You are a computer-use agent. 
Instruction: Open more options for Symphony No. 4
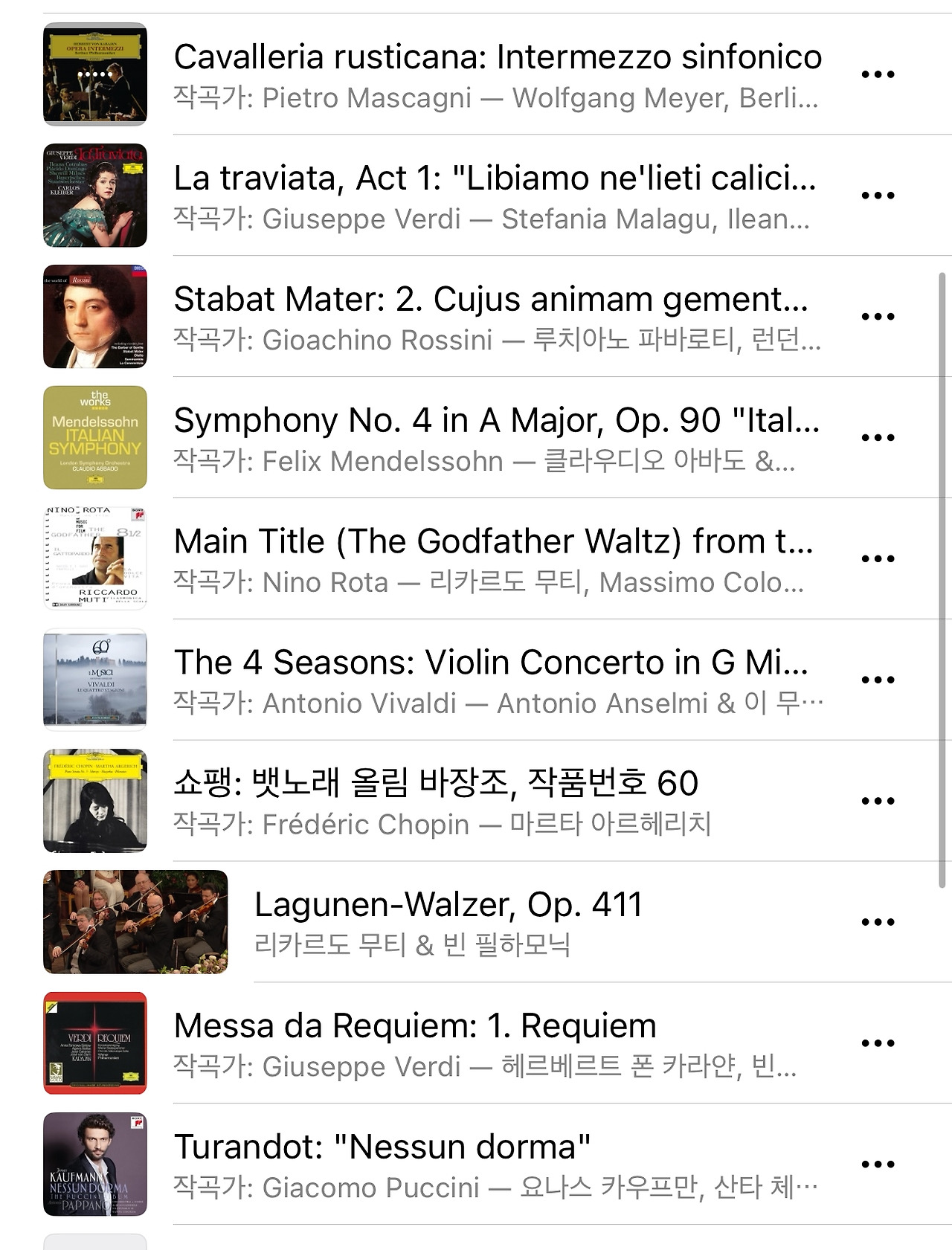pyautogui.click(x=878, y=438)
